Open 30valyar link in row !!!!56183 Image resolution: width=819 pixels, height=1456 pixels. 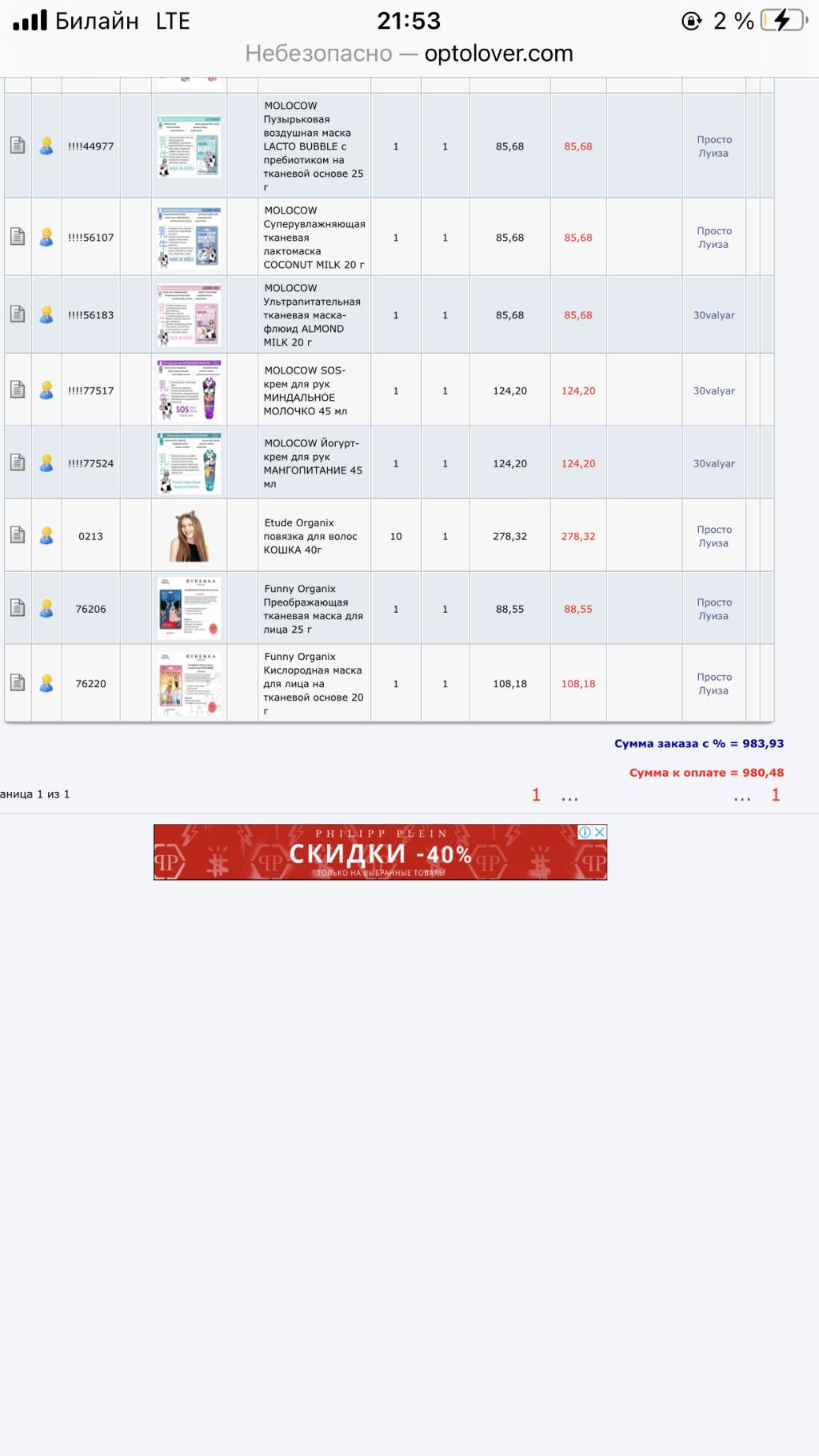tap(713, 315)
